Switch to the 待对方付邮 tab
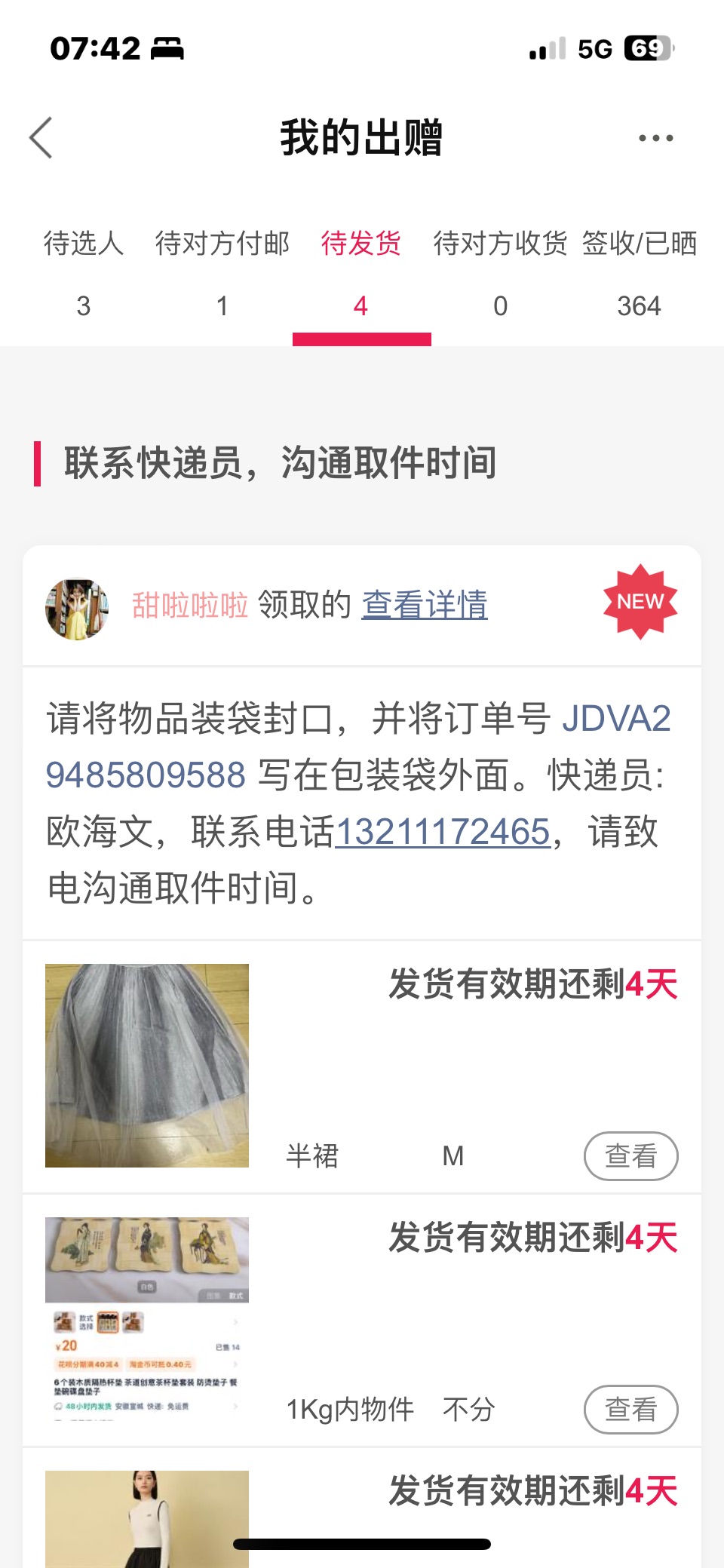The image size is (724, 1568). 222,275
